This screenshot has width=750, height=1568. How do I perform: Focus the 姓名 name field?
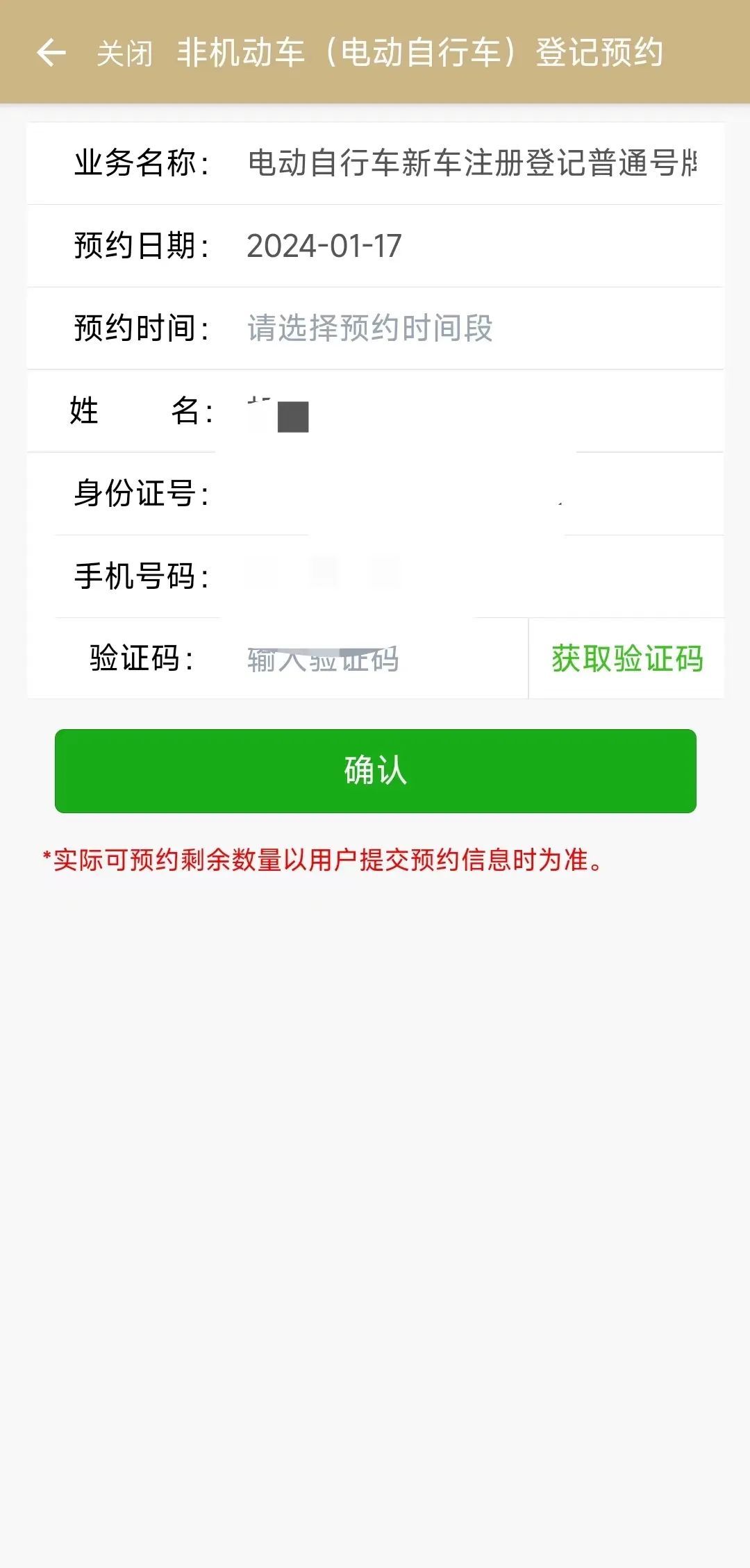tap(472, 411)
